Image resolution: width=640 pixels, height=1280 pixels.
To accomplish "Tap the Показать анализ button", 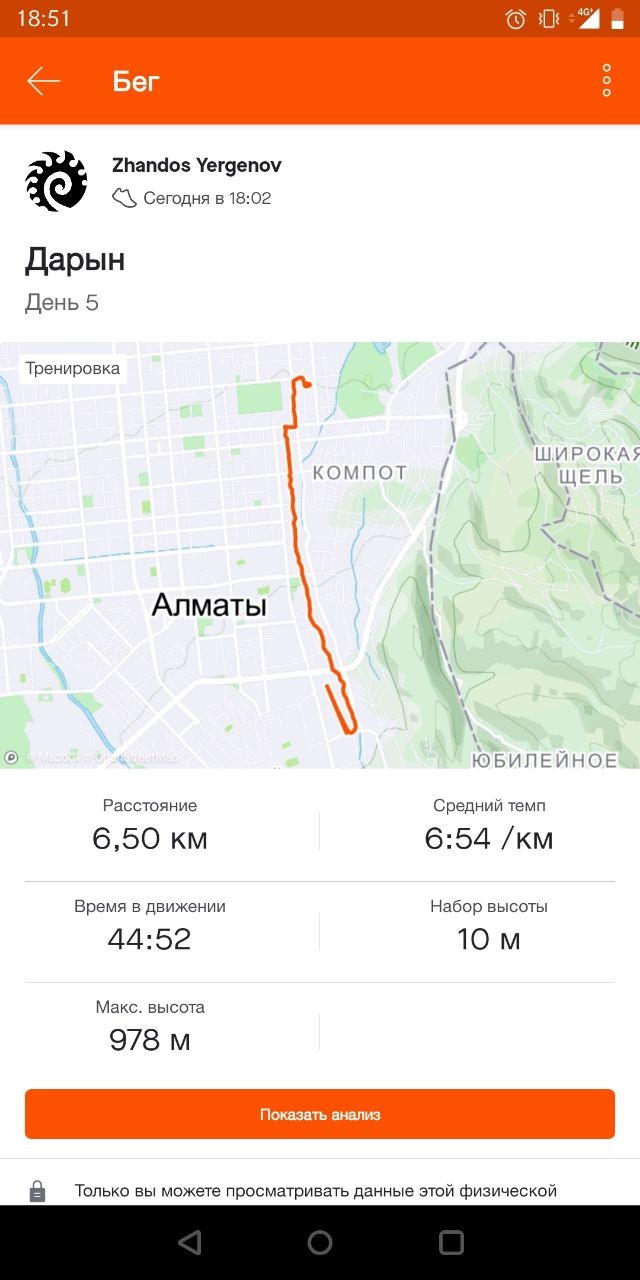I will (x=320, y=1114).
